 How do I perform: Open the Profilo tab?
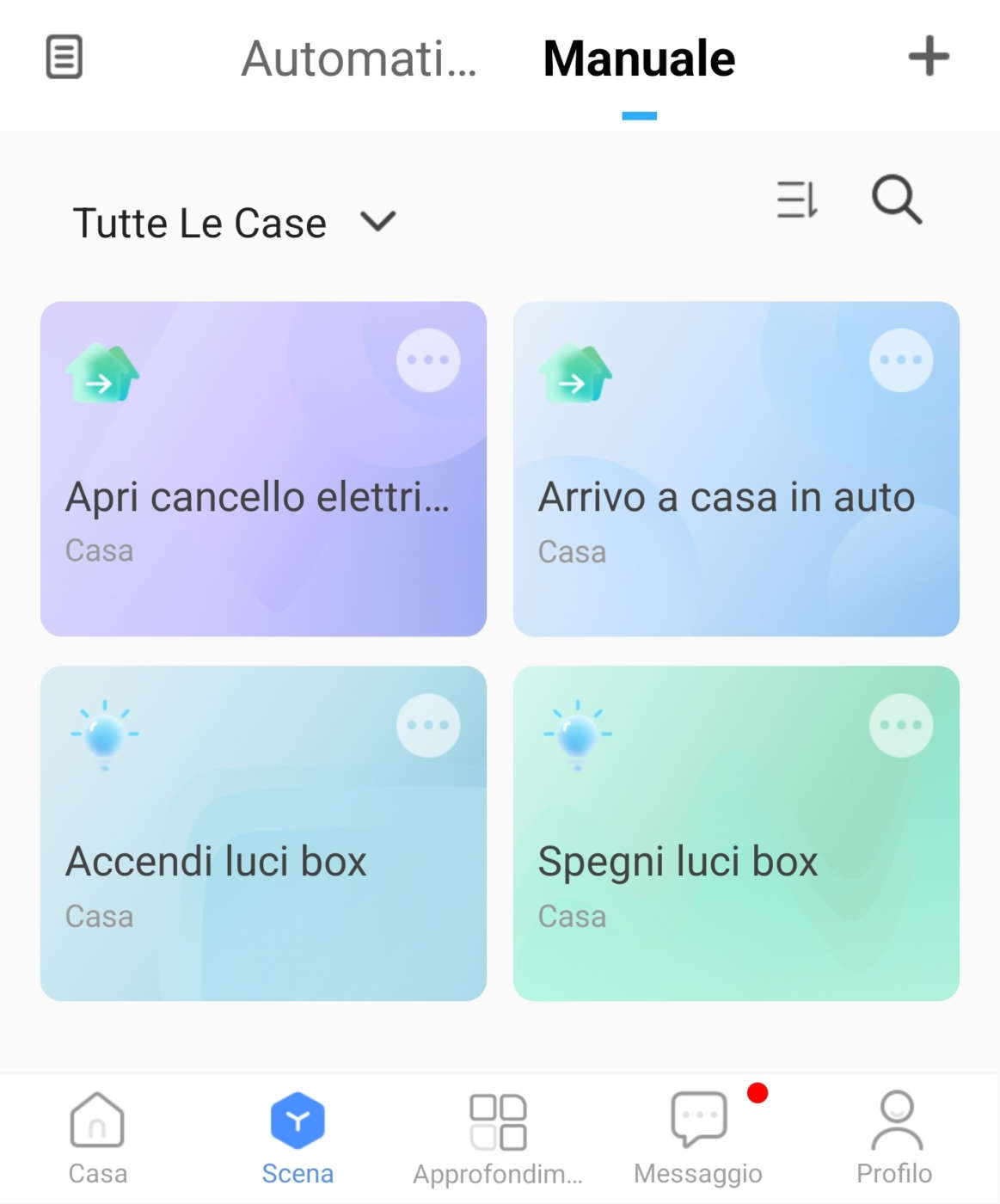pos(895,1137)
